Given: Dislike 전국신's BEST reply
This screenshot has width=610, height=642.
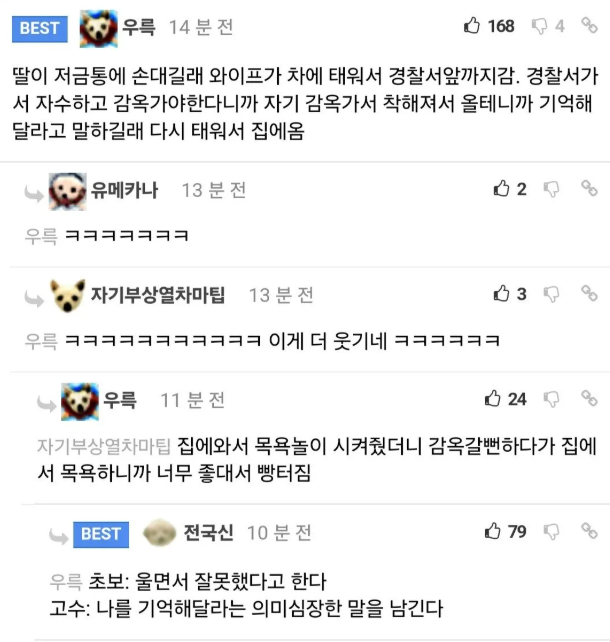Looking at the screenshot, I should click(x=551, y=531).
